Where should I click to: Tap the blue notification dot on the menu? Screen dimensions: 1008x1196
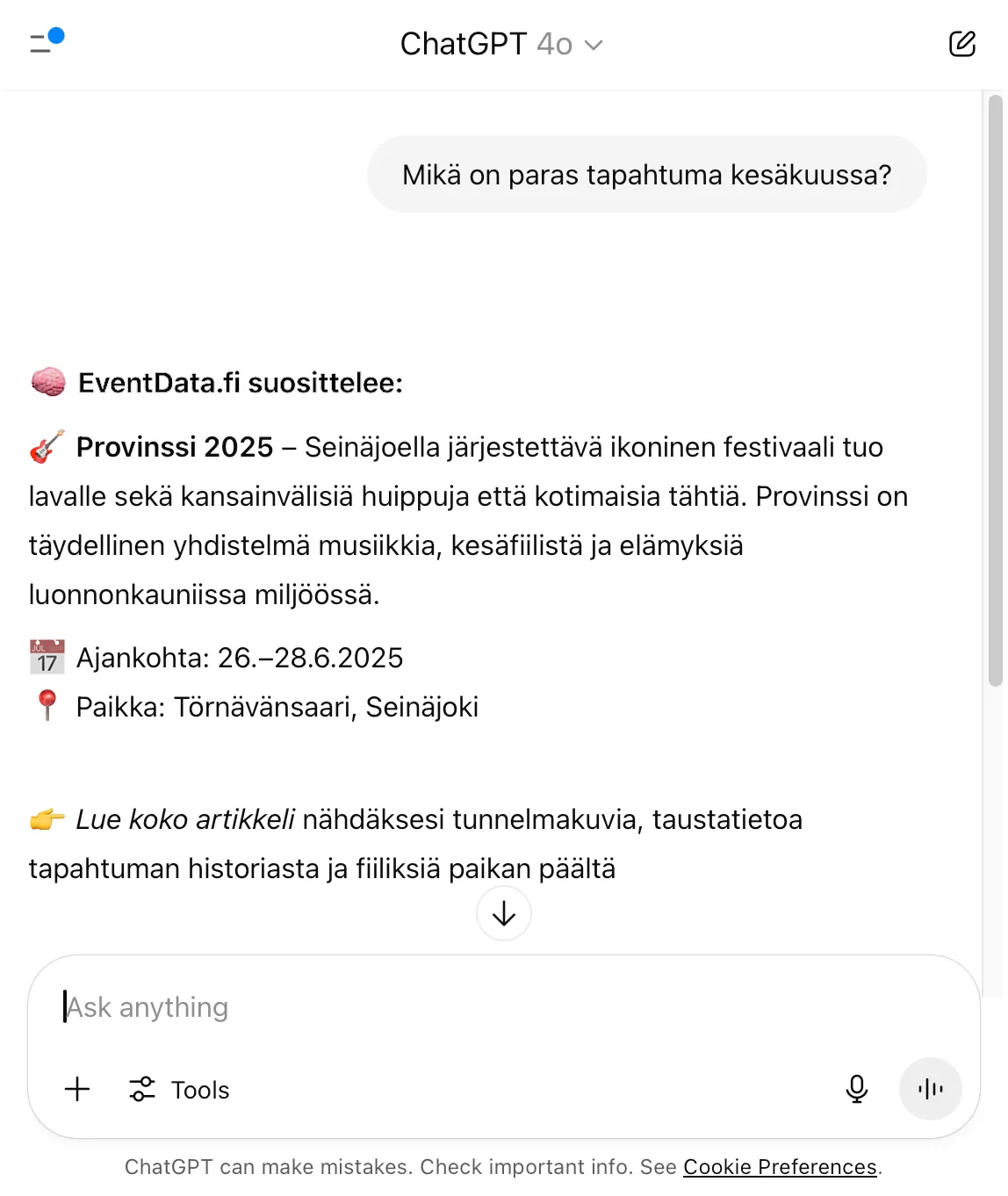tap(57, 35)
